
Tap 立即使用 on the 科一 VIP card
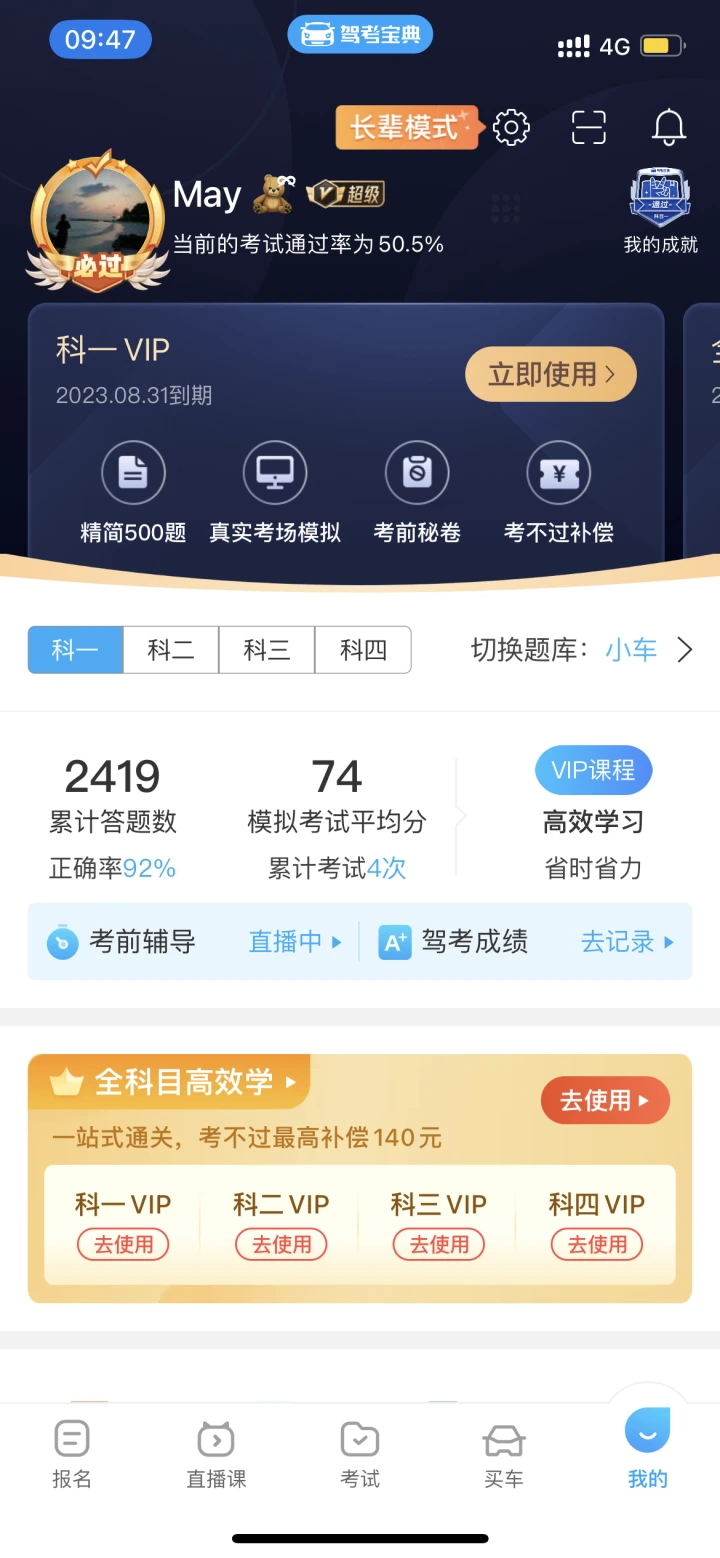coord(551,374)
